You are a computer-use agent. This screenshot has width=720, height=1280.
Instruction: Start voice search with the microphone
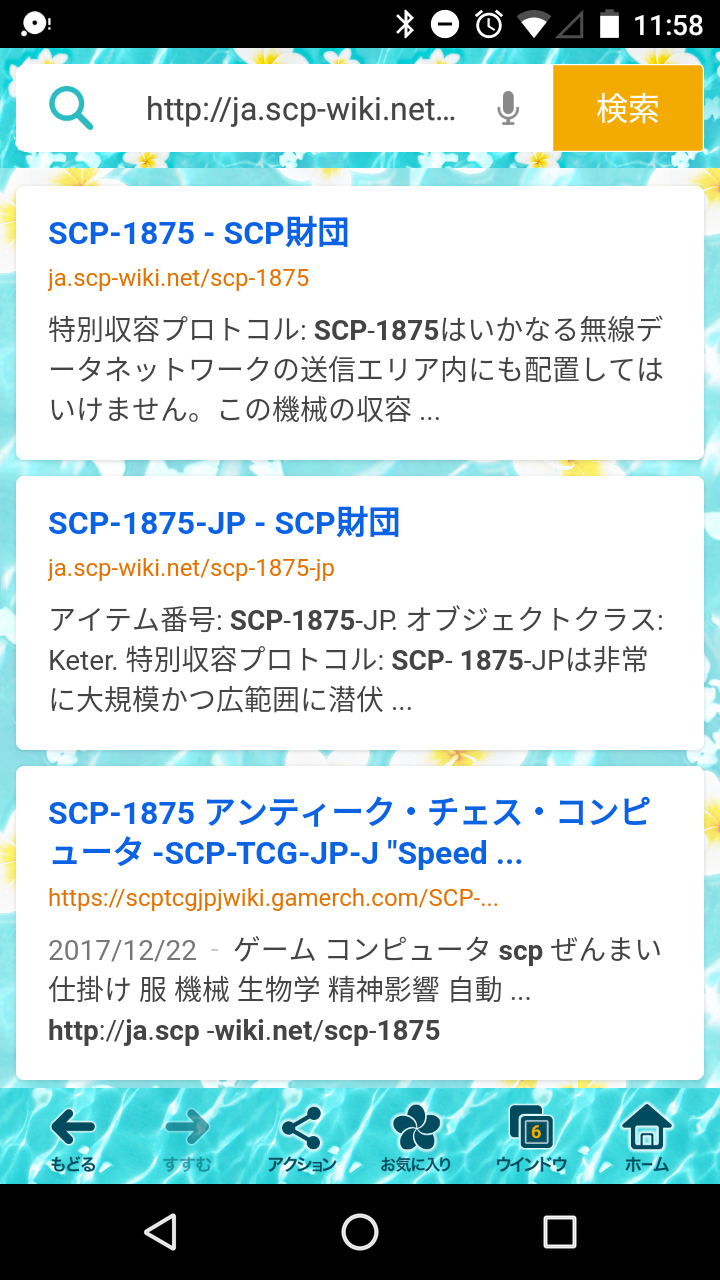[508, 108]
